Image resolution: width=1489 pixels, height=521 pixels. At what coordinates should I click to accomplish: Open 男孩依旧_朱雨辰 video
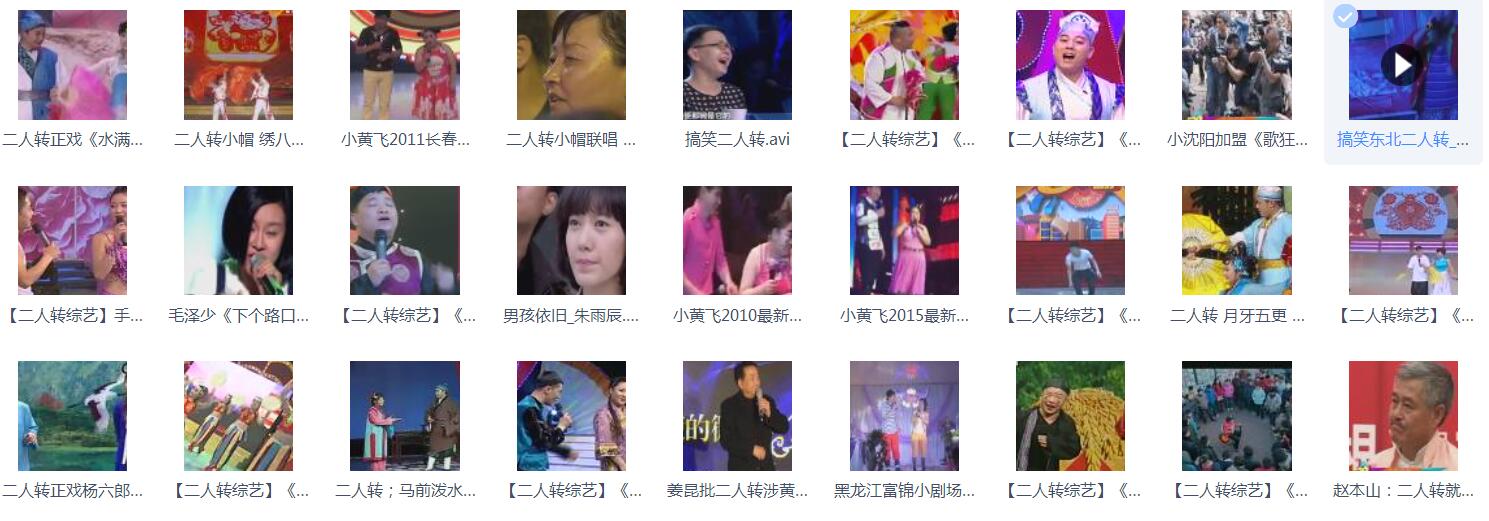tap(571, 240)
